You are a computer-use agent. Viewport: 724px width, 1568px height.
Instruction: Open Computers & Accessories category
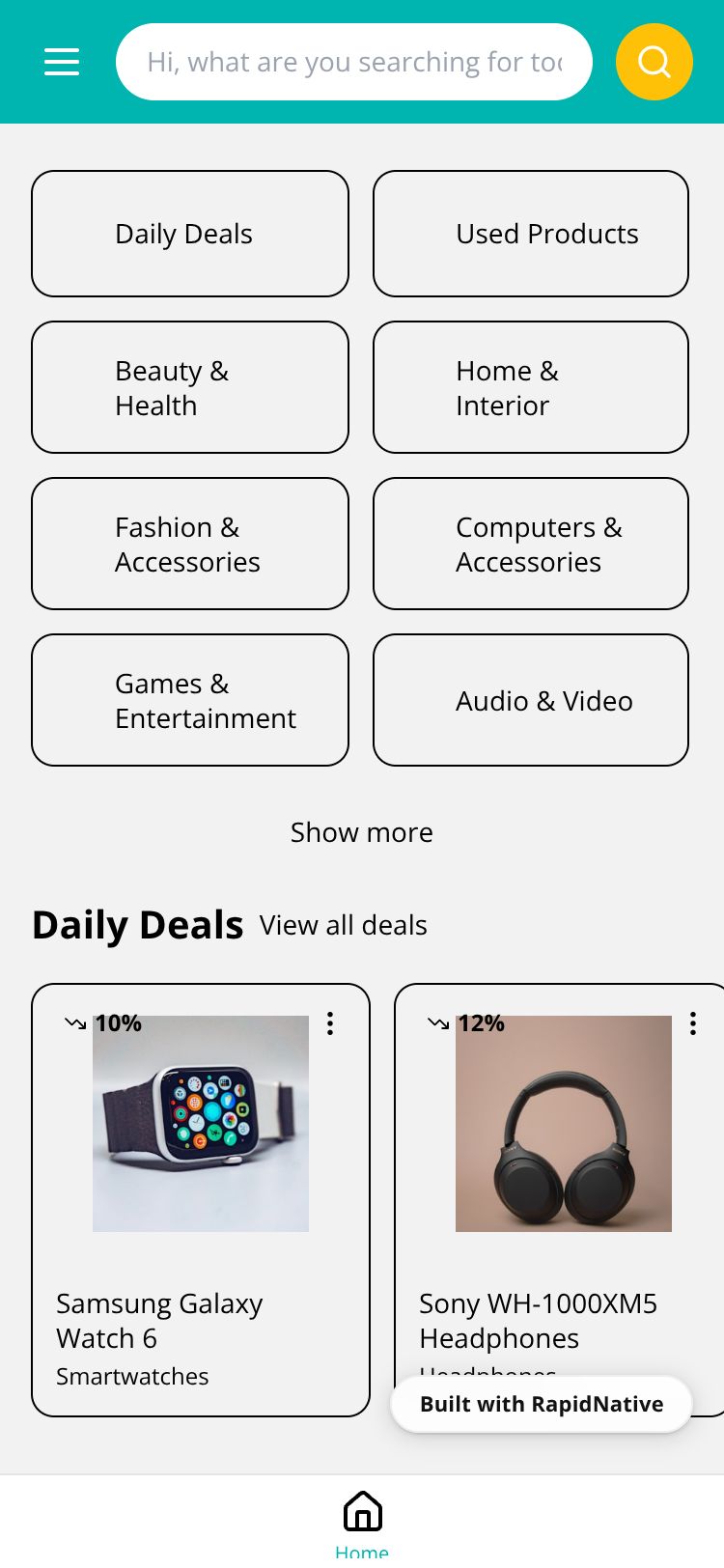click(x=531, y=544)
